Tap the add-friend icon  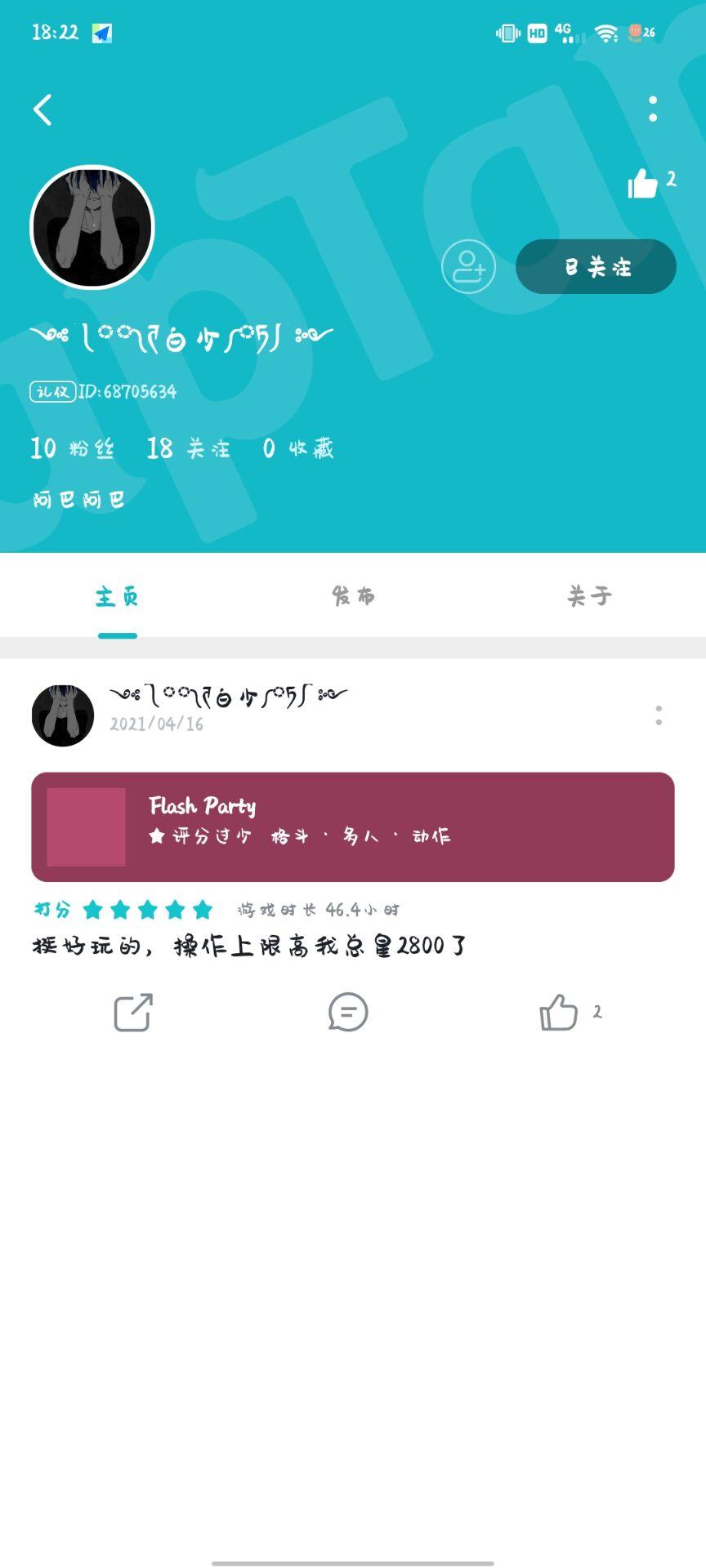(468, 266)
